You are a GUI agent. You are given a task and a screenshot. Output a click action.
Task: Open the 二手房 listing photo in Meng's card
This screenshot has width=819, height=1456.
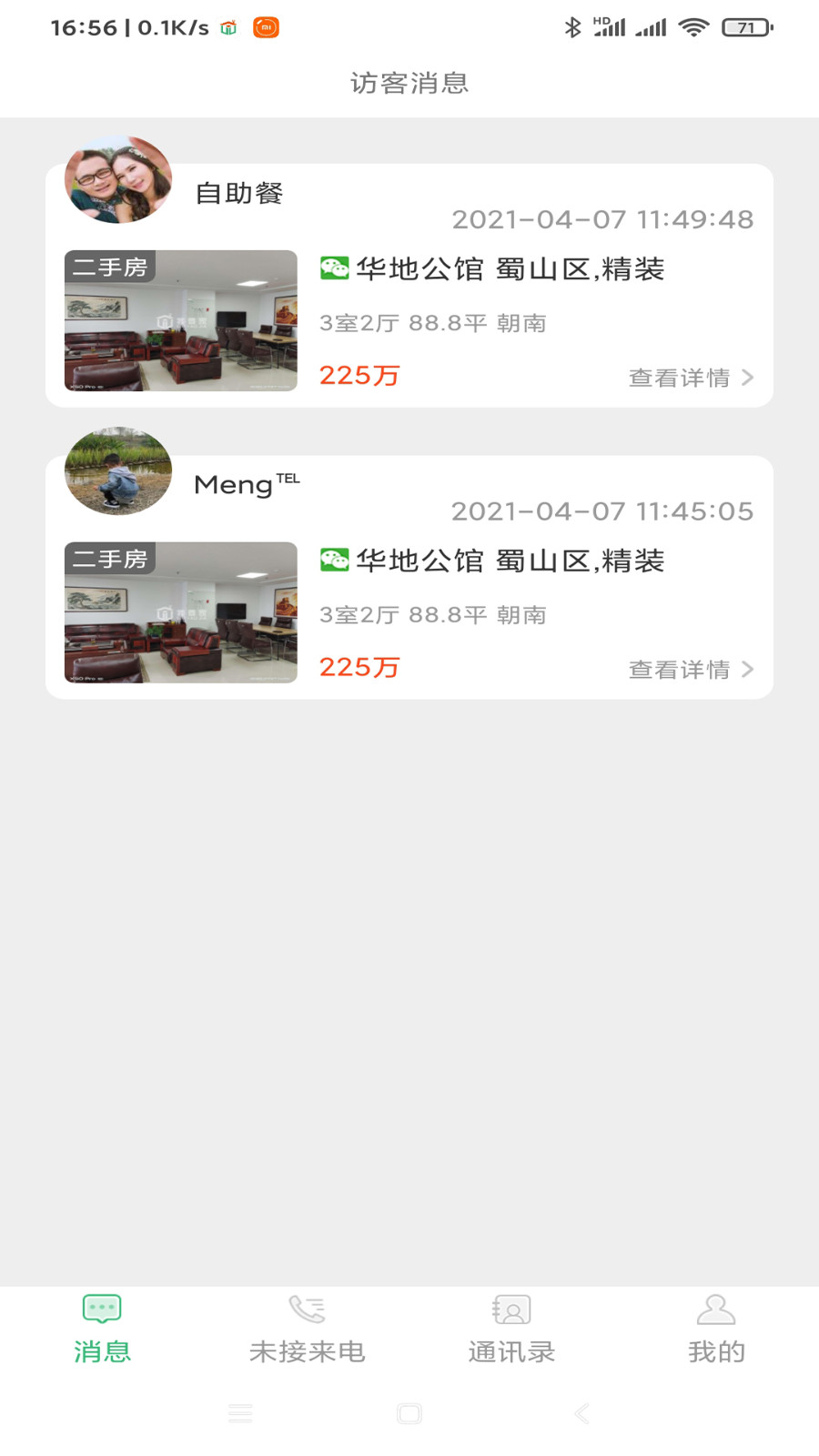pyautogui.click(x=181, y=612)
